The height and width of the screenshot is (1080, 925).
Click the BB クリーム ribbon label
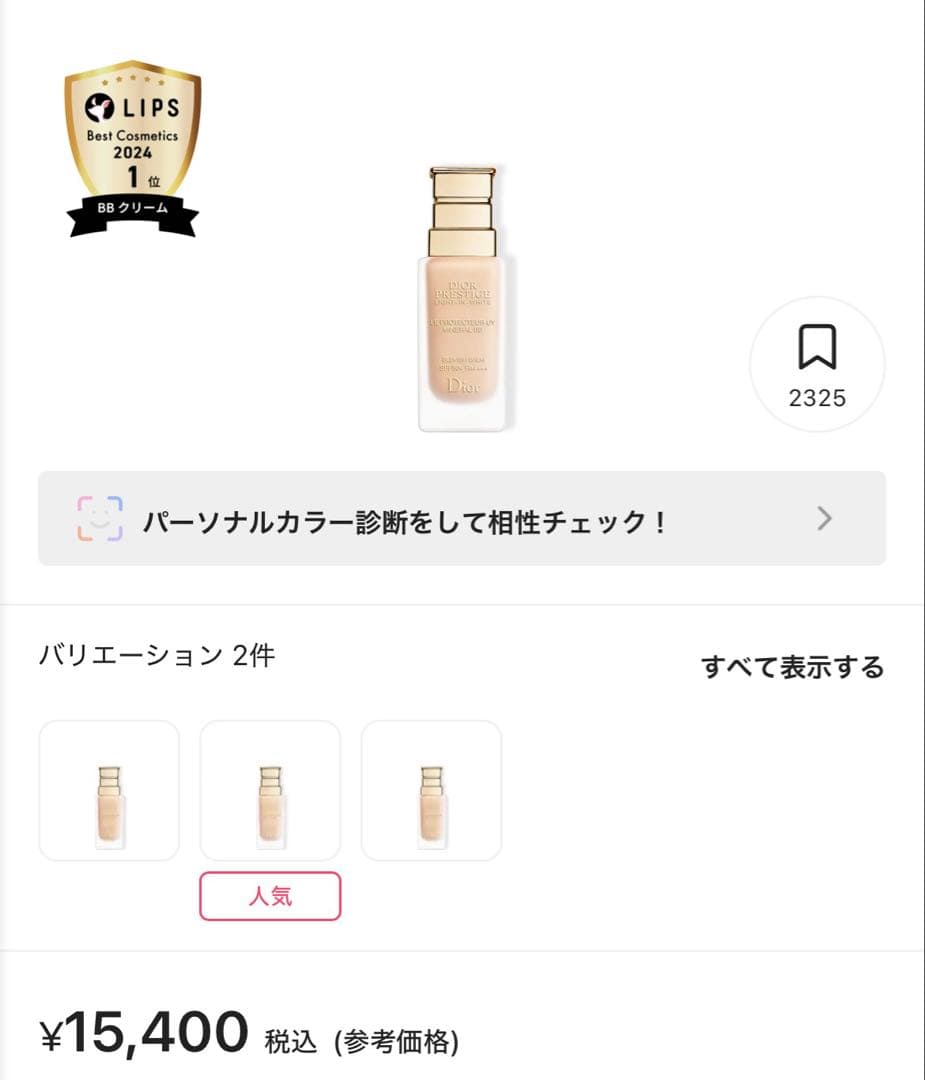[x=133, y=208]
